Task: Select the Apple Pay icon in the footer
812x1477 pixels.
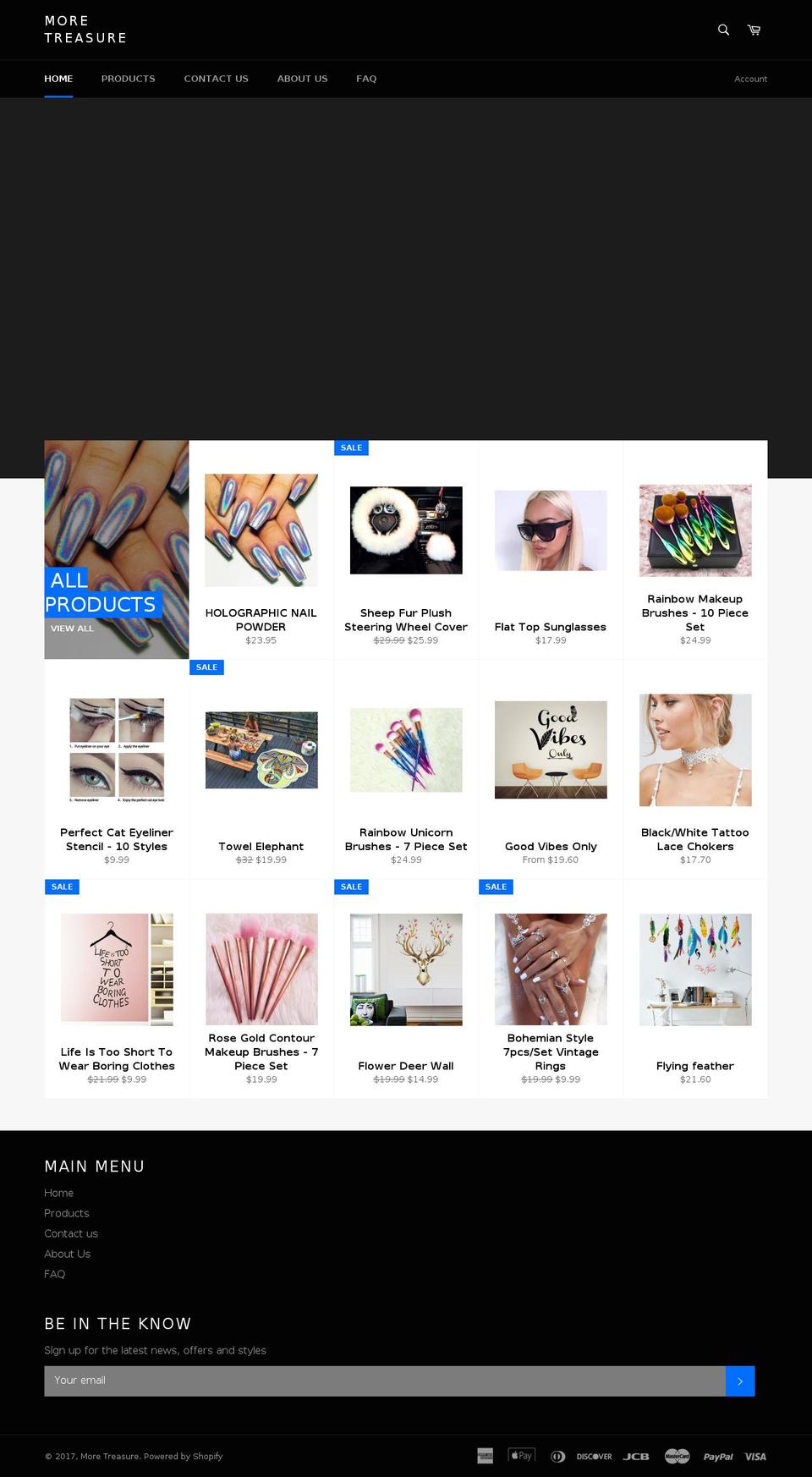Action: click(521, 1456)
